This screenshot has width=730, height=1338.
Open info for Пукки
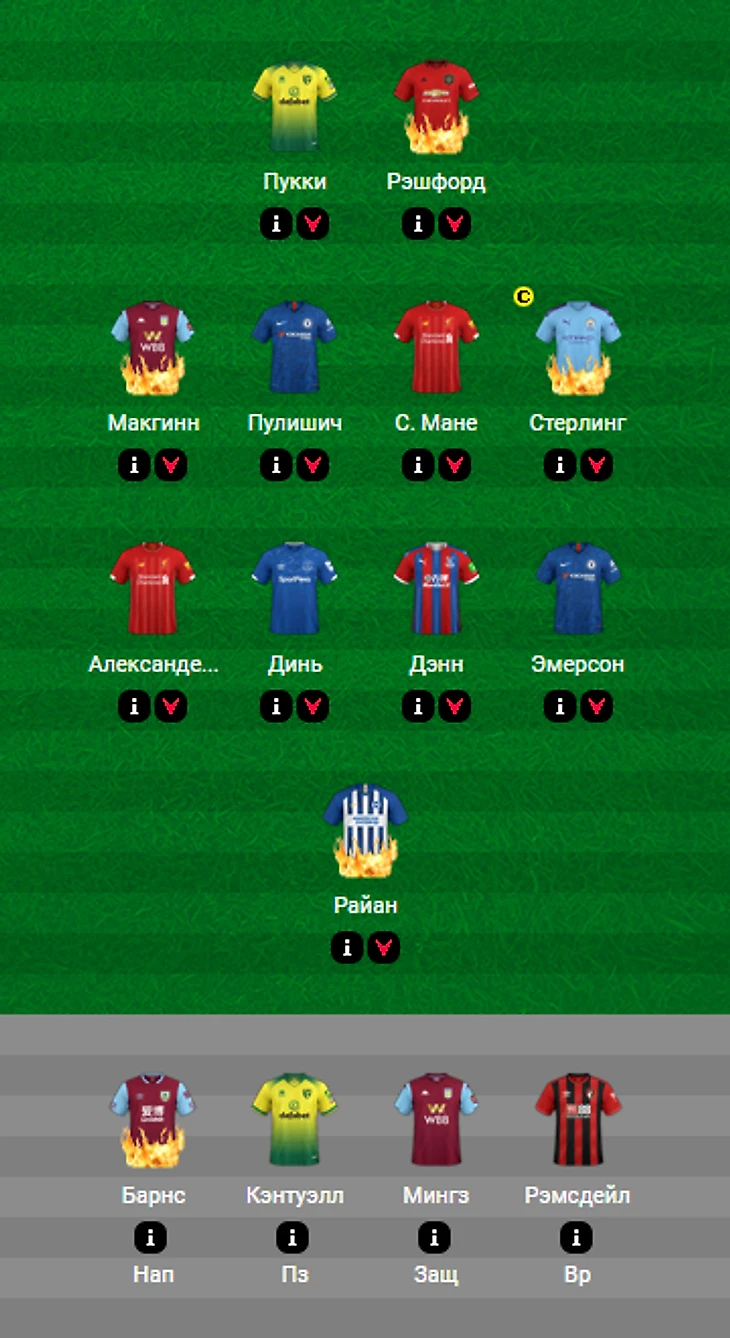tap(277, 224)
